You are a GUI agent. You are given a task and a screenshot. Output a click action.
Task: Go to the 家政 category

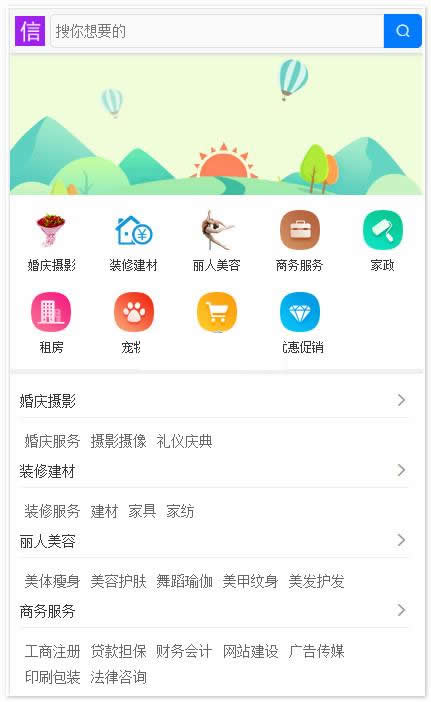(x=382, y=242)
